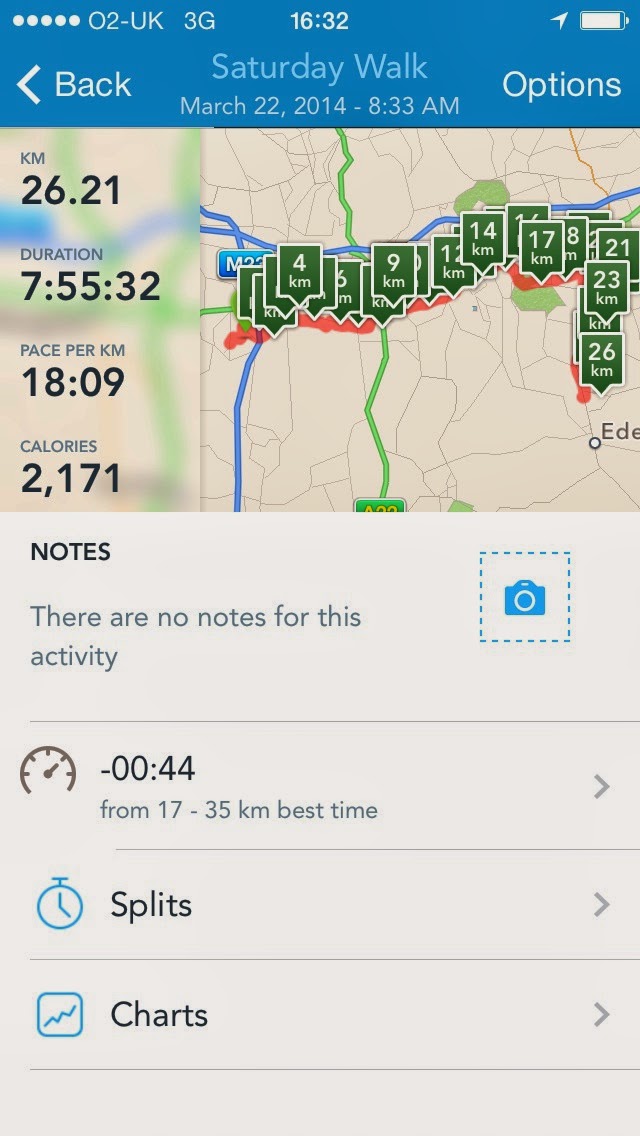Open the 17 - 35 km best time comparison
640x1136 pixels.
320,787
